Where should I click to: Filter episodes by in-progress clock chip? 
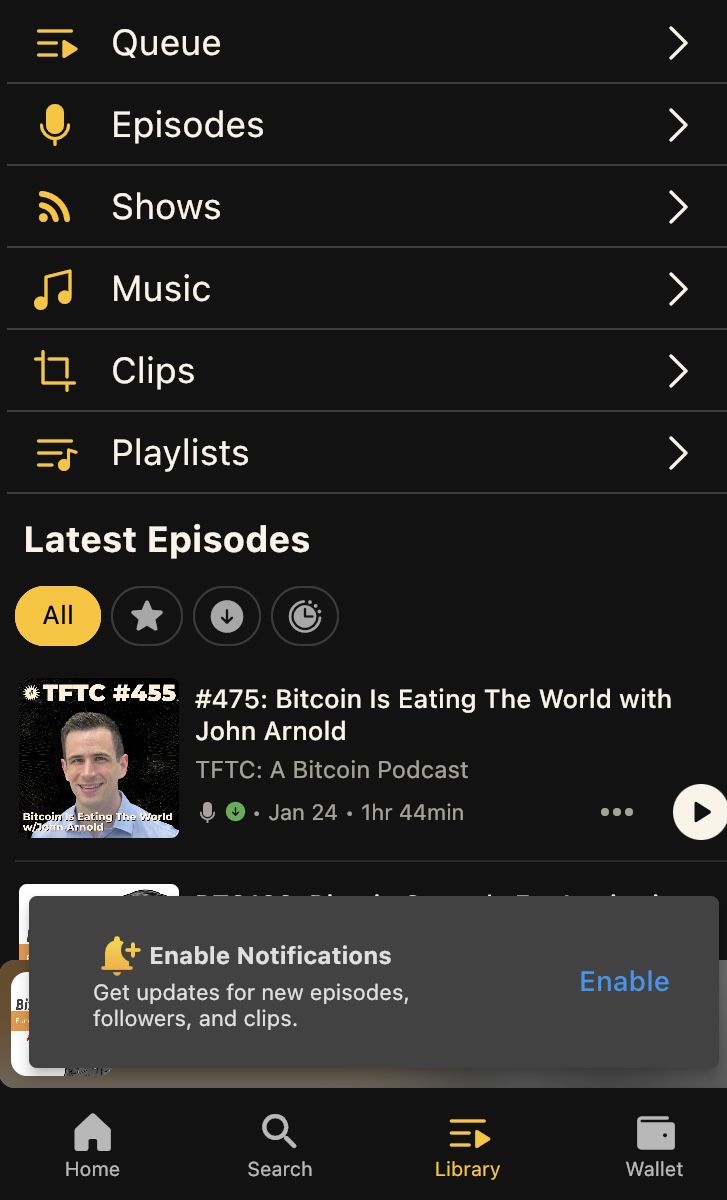tap(305, 616)
